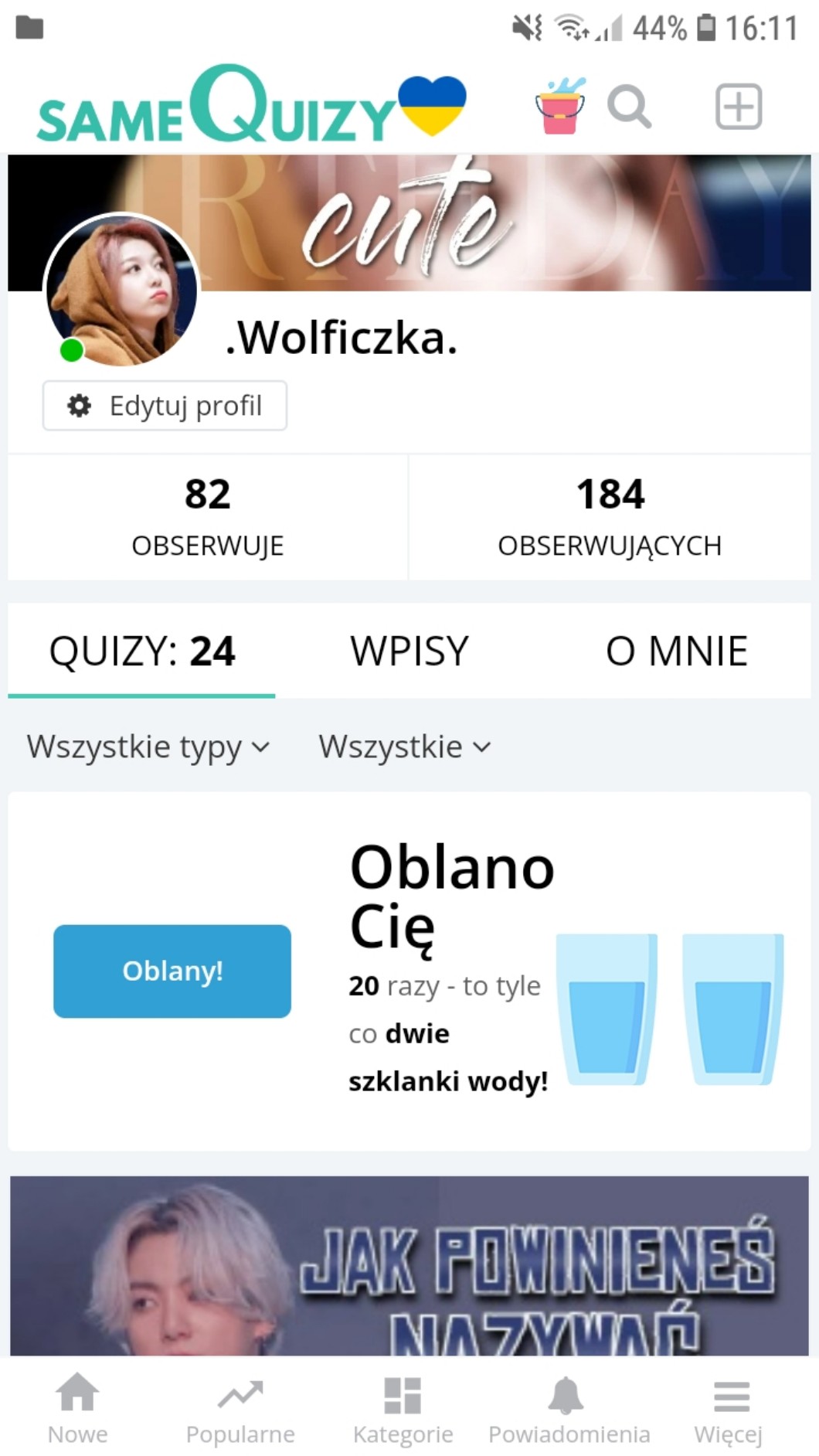Open the Jak powinieneś nazywać quiz
The image size is (819, 1456).
point(409,1267)
